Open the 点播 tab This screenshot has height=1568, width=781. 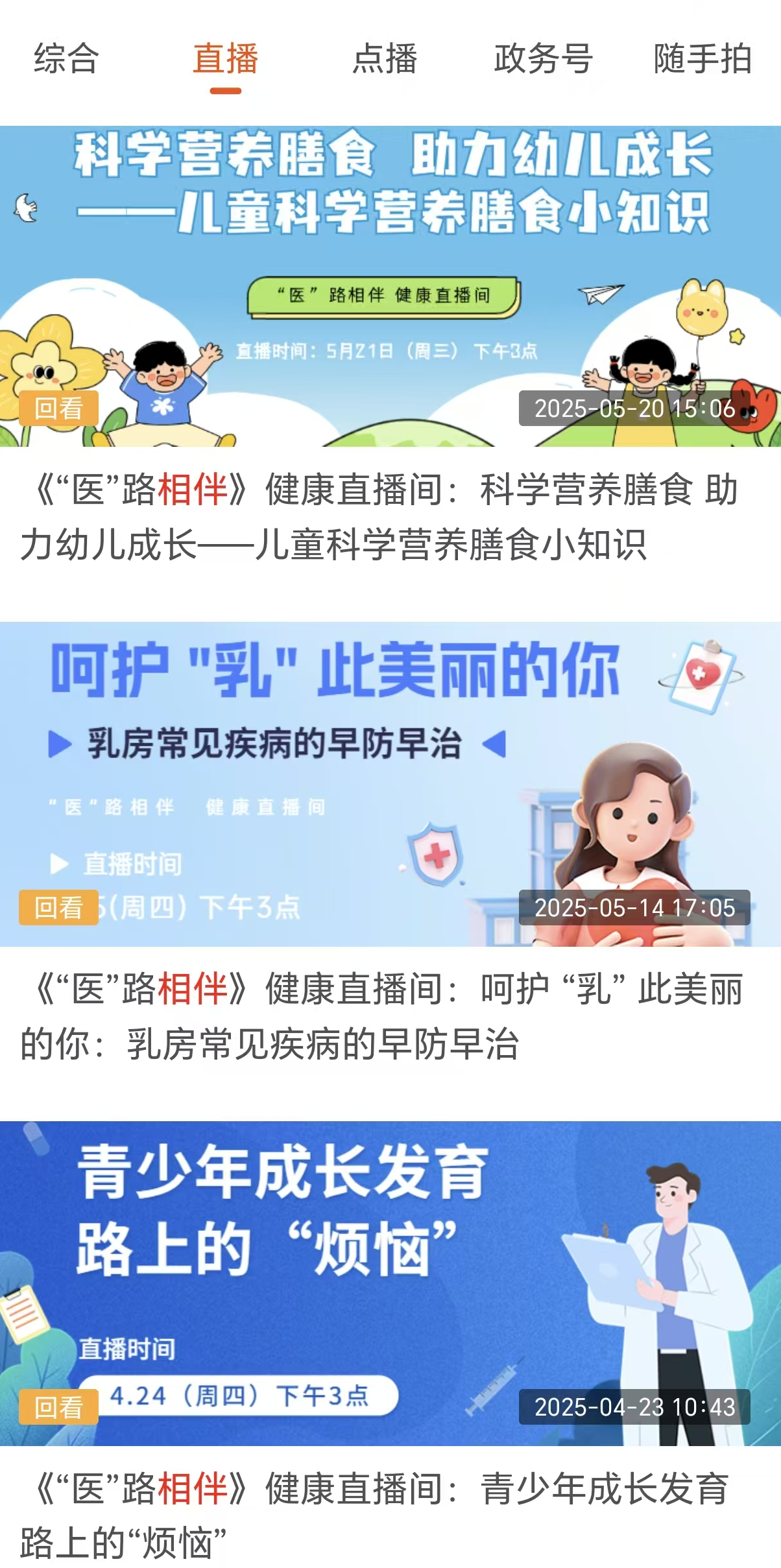tap(385, 59)
